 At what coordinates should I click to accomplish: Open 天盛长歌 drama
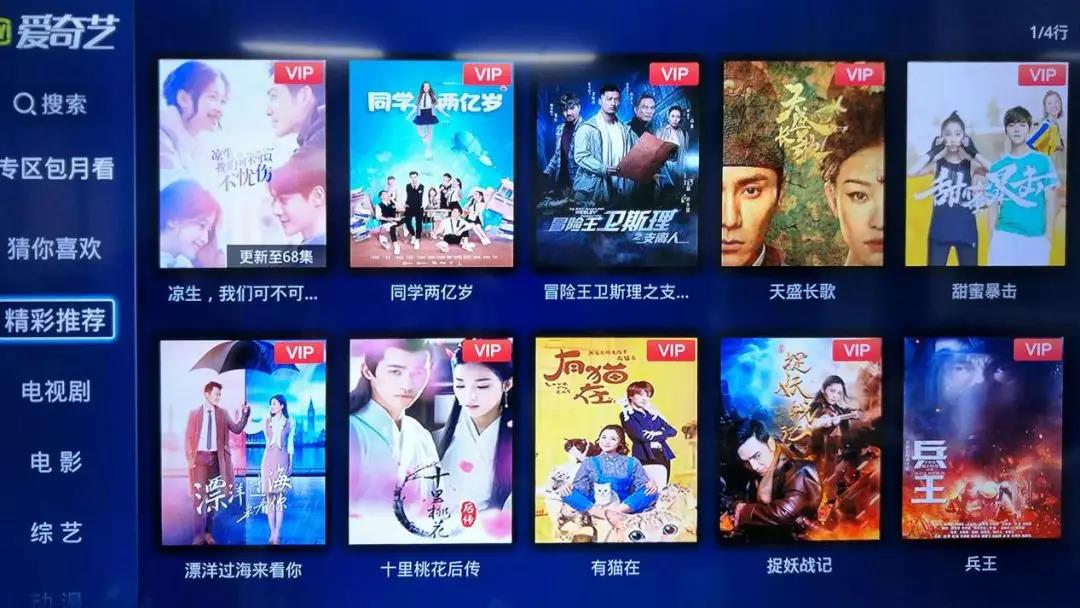click(x=802, y=164)
